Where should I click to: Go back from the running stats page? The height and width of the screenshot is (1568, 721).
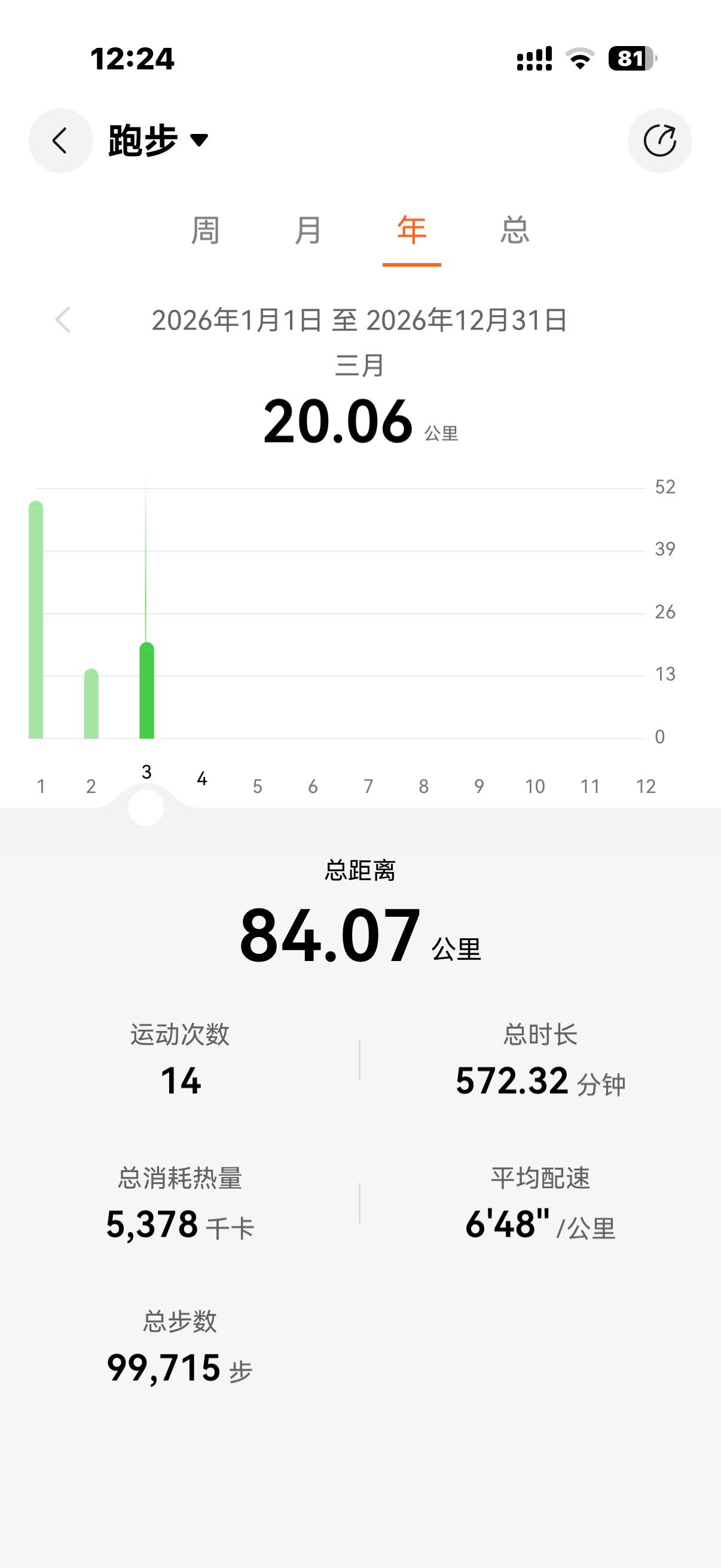[60, 141]
